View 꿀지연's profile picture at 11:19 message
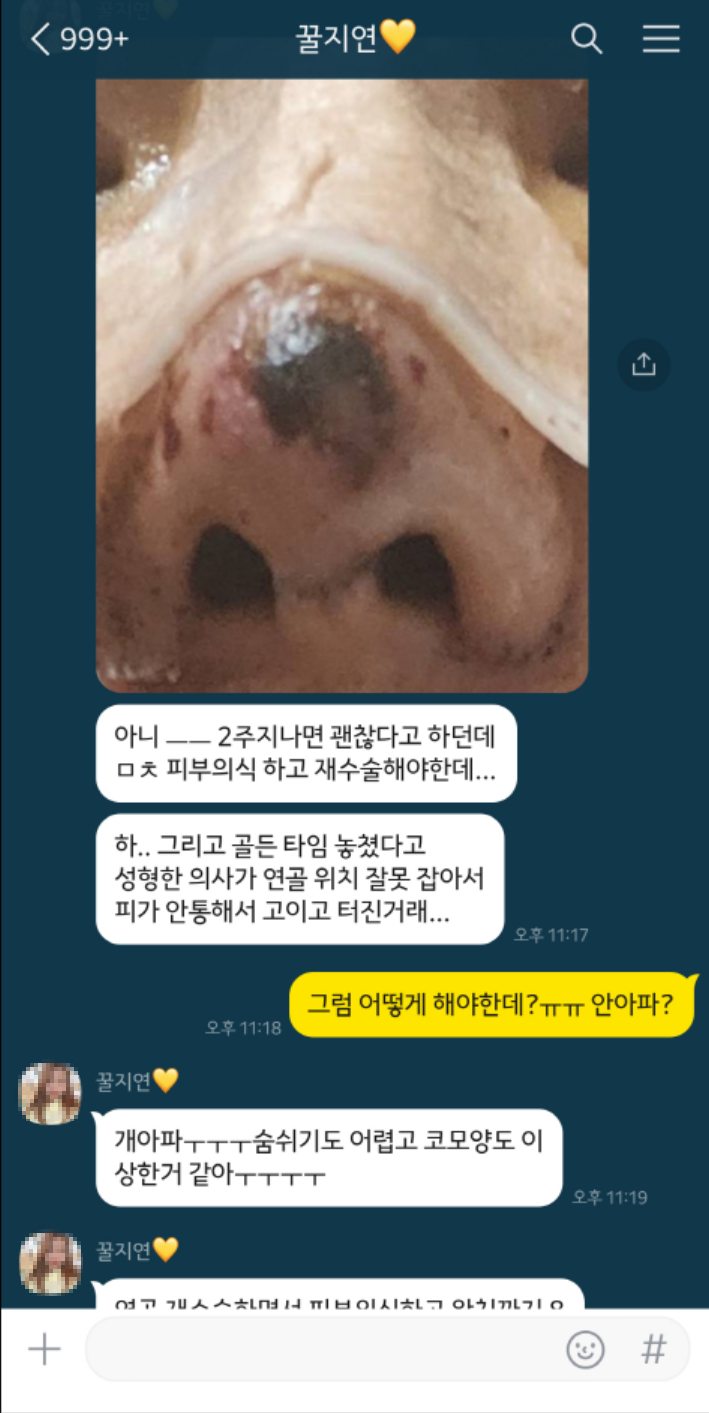This screenshot has width=709, height=1413. (50, 1093)
